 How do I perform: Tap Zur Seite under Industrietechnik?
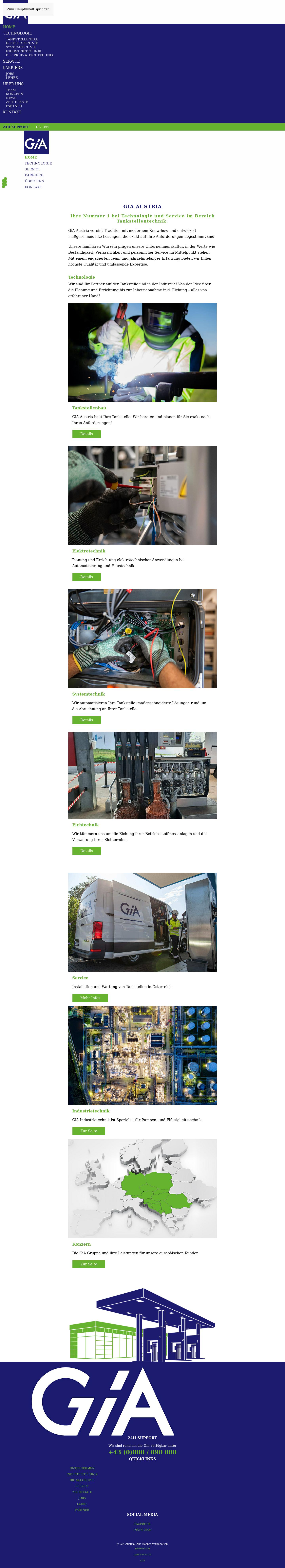(89, 1131)
